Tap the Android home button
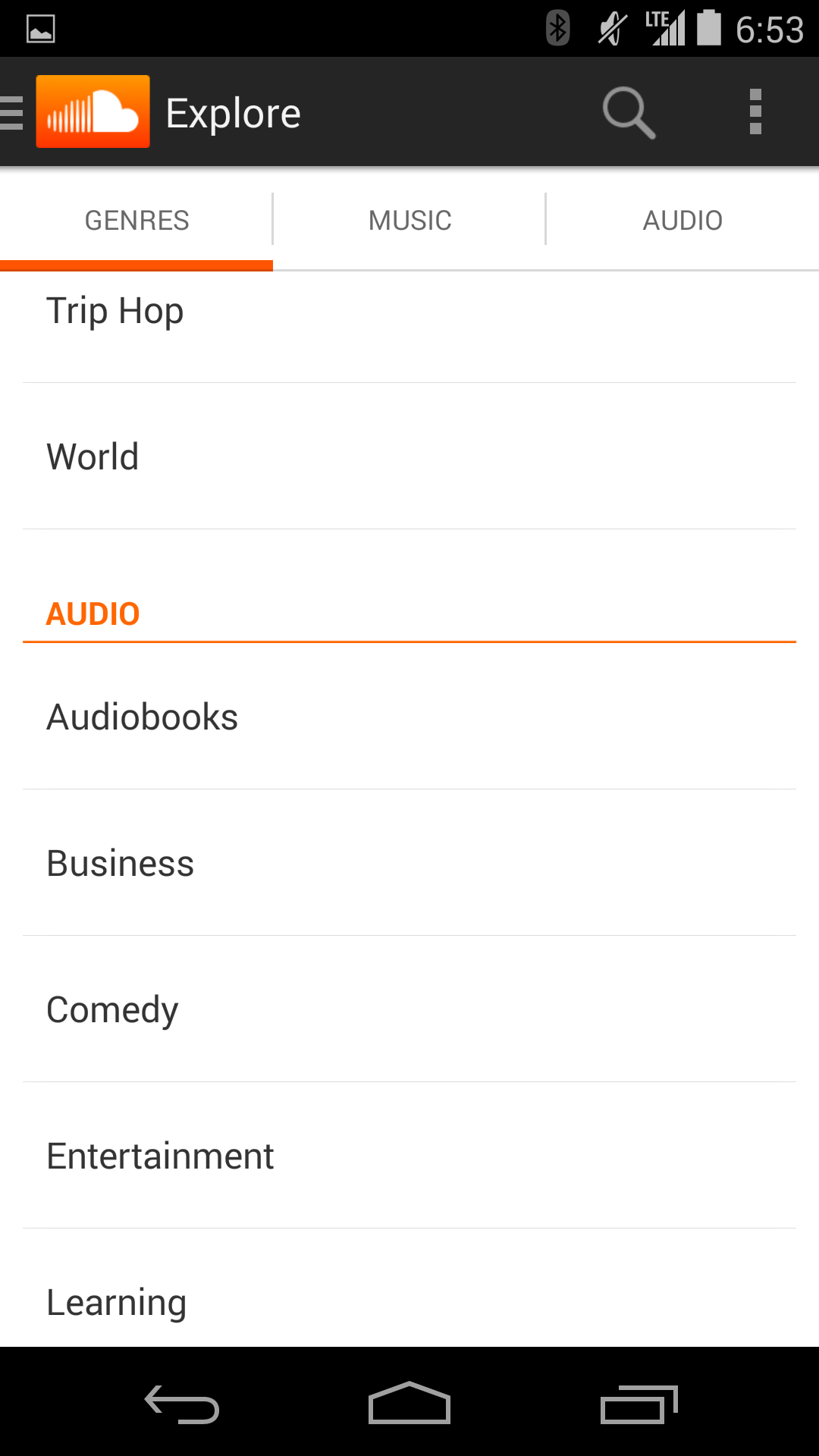This screenshot has height=1456, width=819. [x=409, y=1403]
